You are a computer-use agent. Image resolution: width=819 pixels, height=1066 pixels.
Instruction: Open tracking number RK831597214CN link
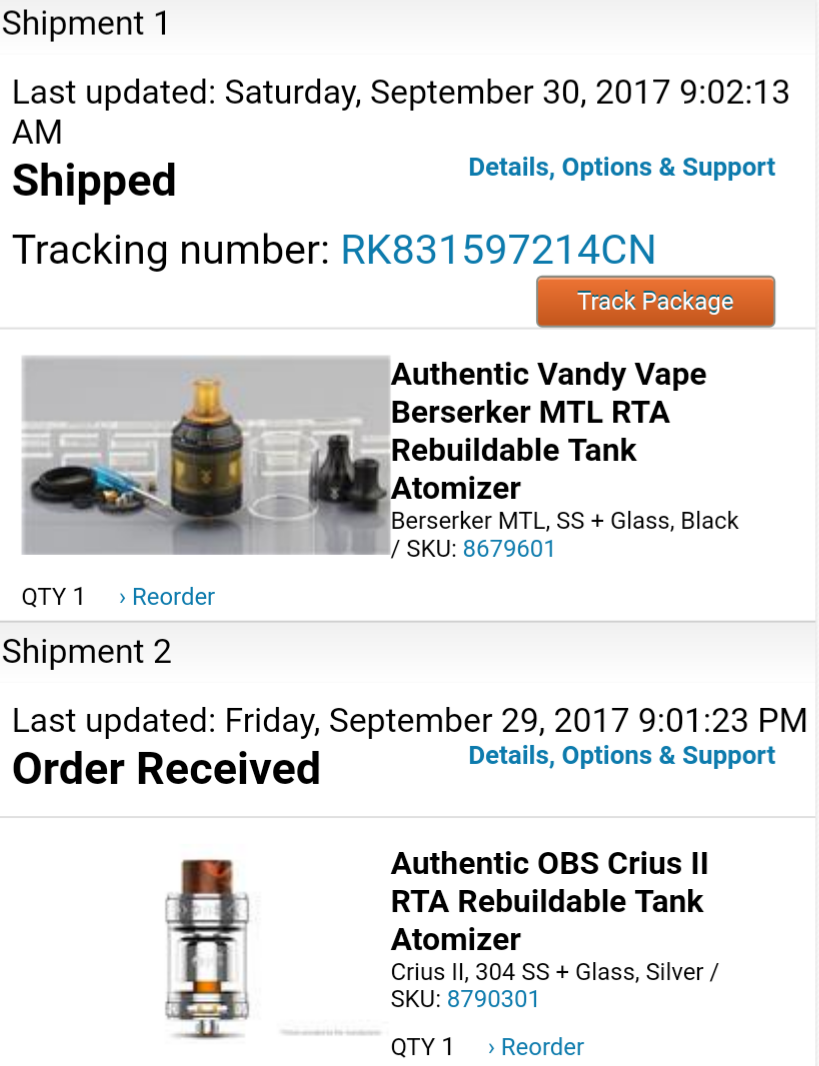tap(498, 249)
